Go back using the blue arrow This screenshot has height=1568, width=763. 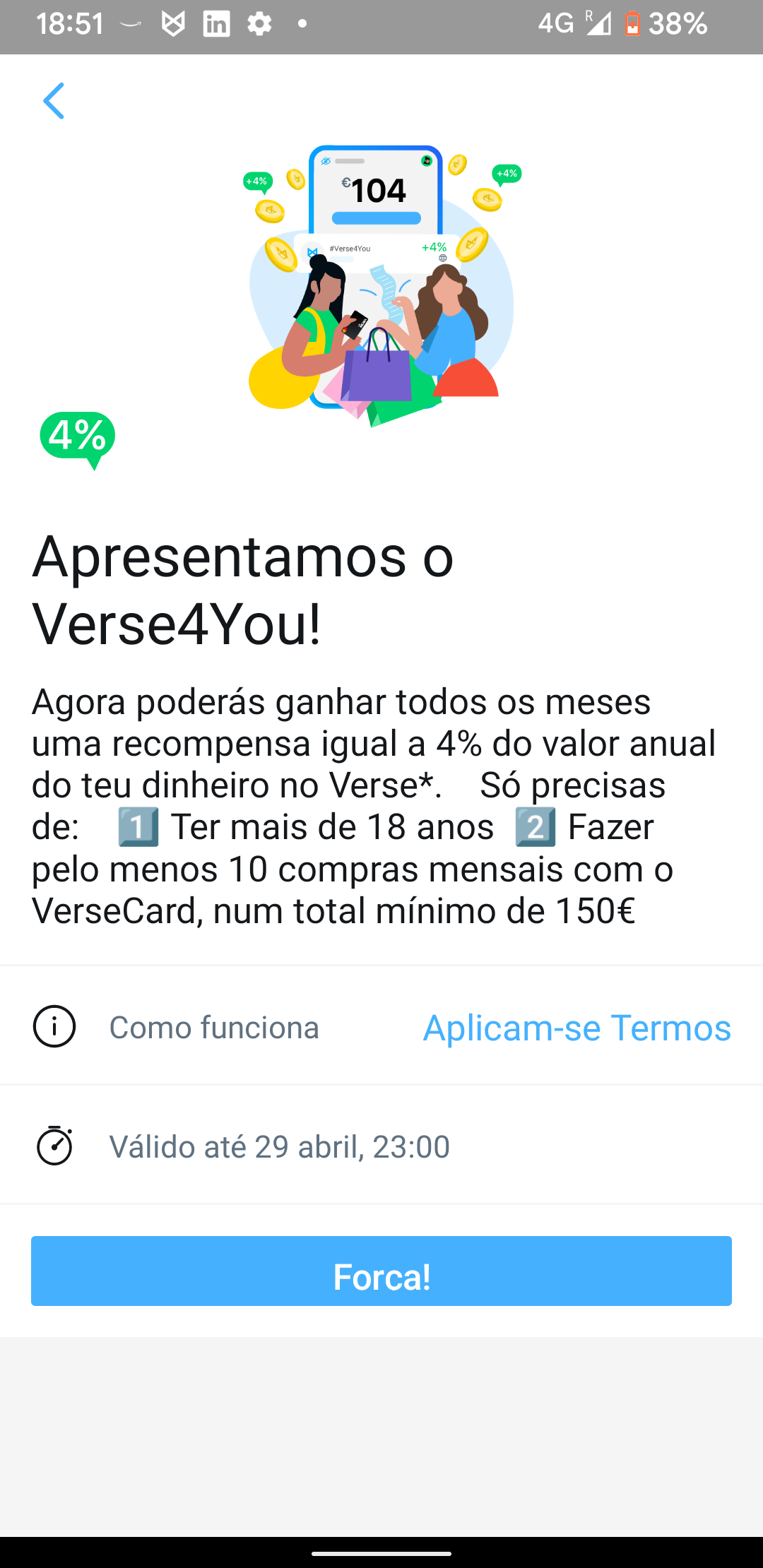coord(54,101)
